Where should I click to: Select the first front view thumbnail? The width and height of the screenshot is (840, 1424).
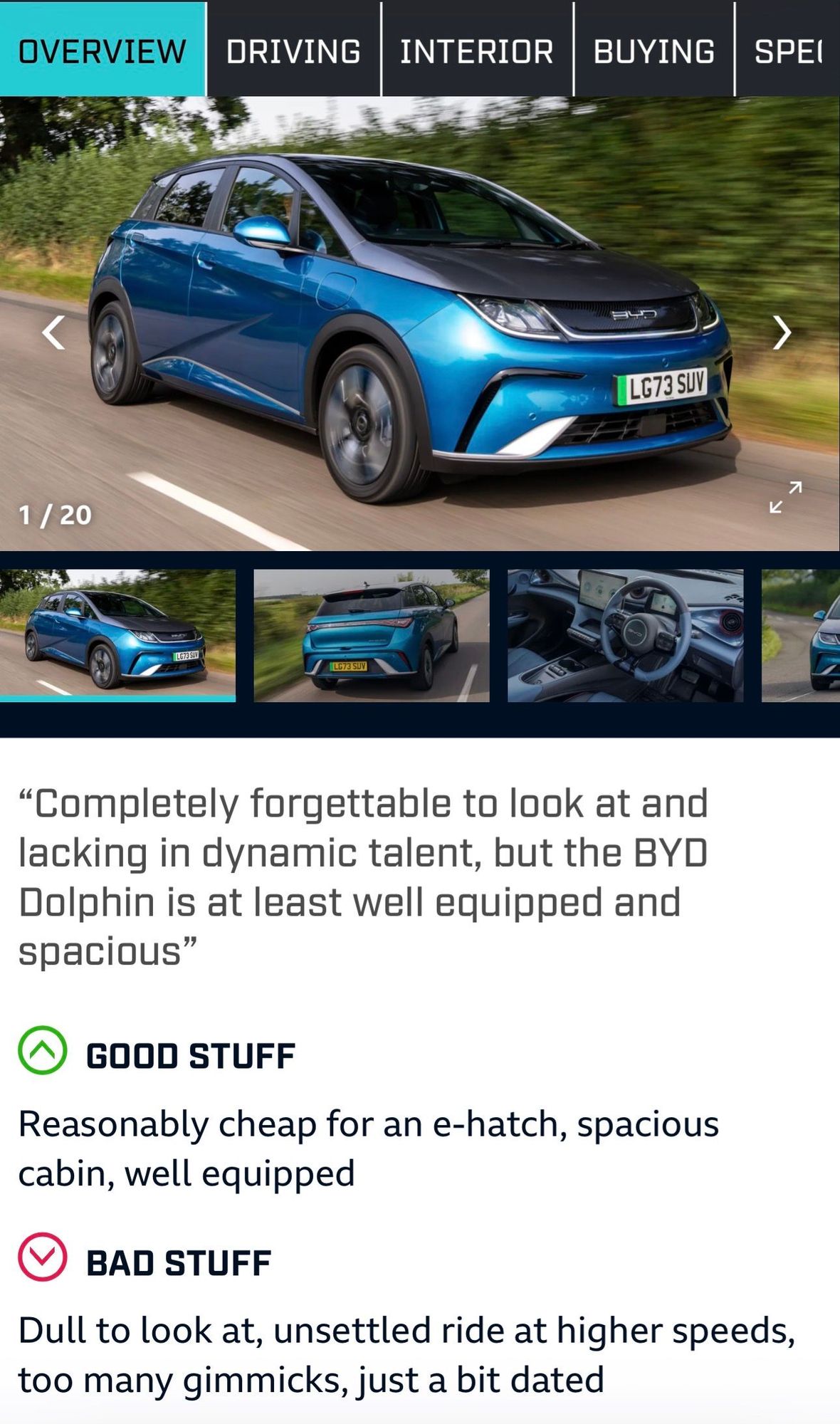pyautogui.click(x=117, y=635)
